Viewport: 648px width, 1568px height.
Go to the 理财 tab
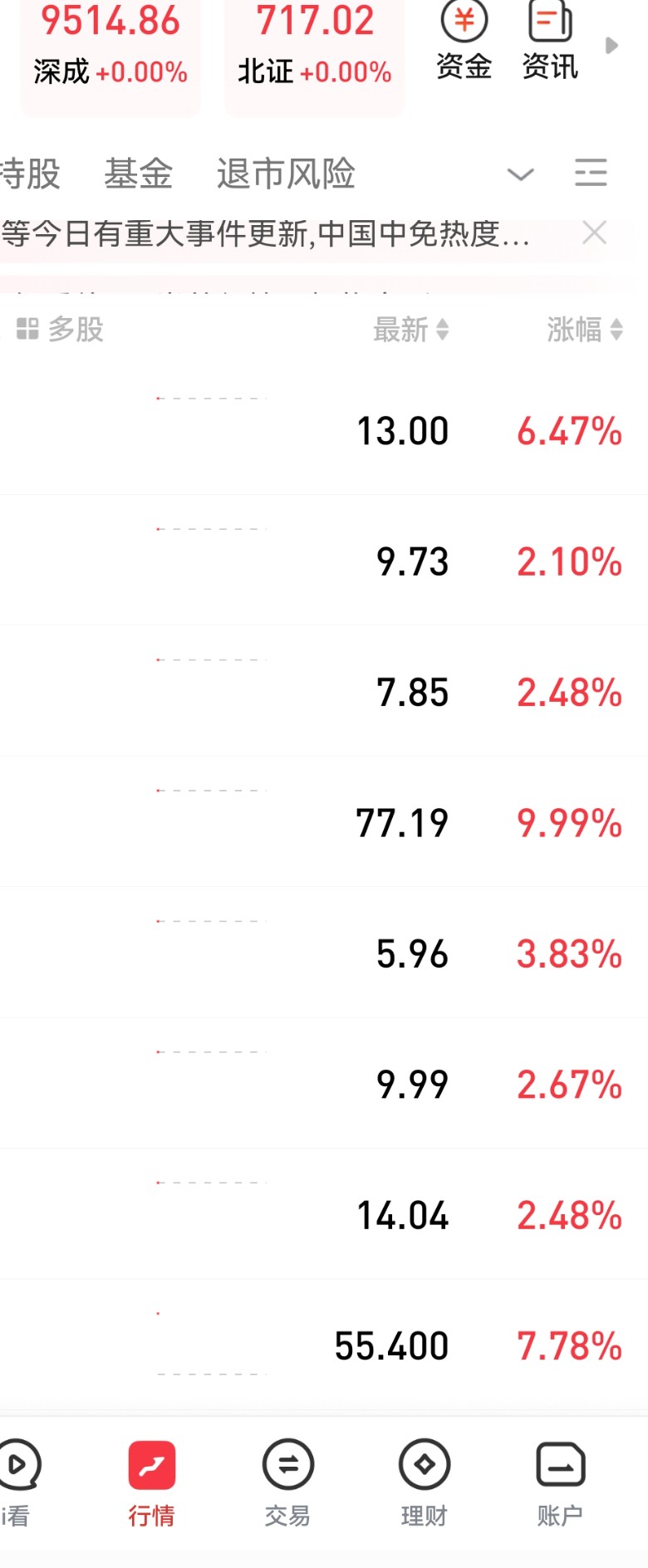[424, 1484]
